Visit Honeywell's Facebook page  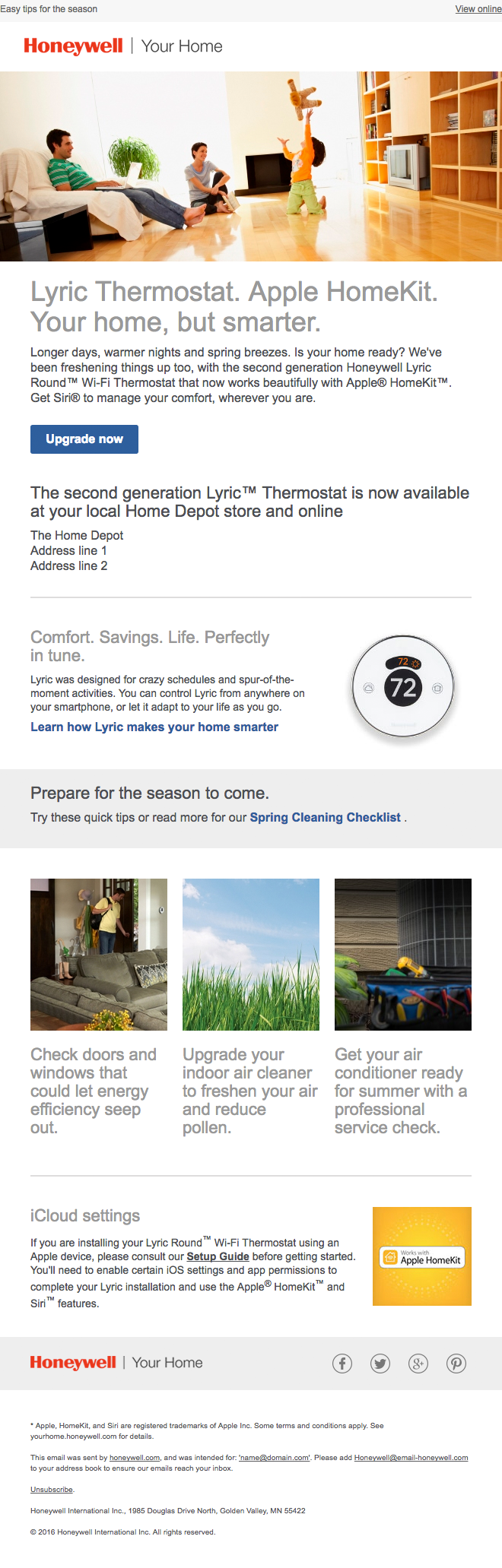tap(342, 1364)
